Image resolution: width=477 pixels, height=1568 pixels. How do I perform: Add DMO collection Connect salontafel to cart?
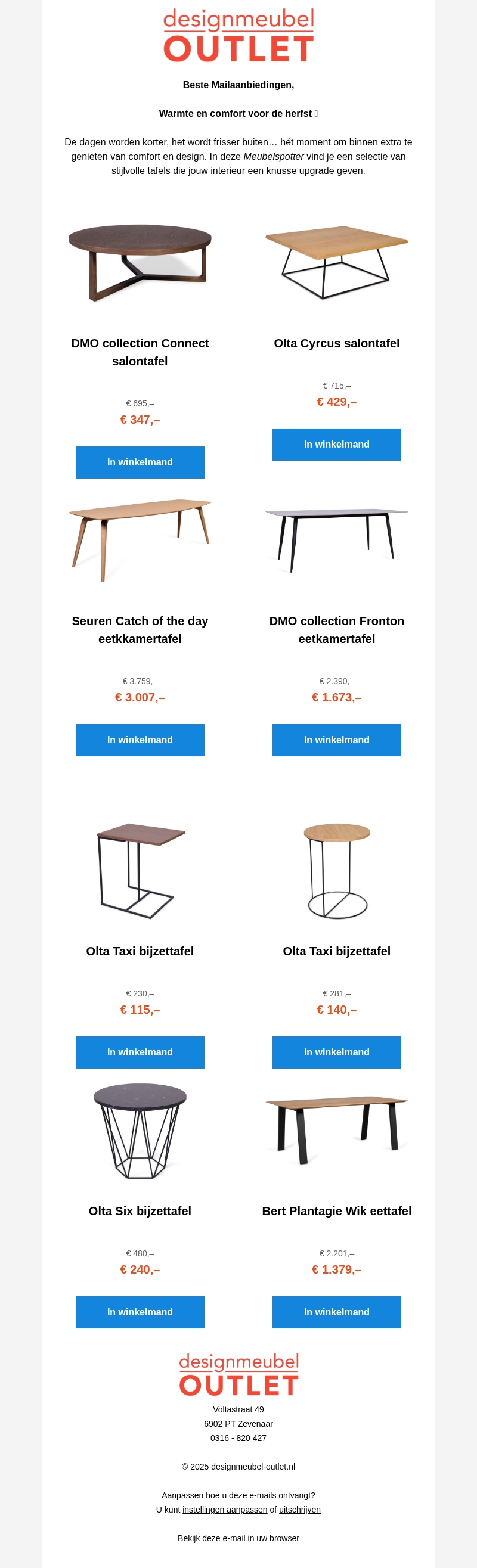tap(140, 462)
